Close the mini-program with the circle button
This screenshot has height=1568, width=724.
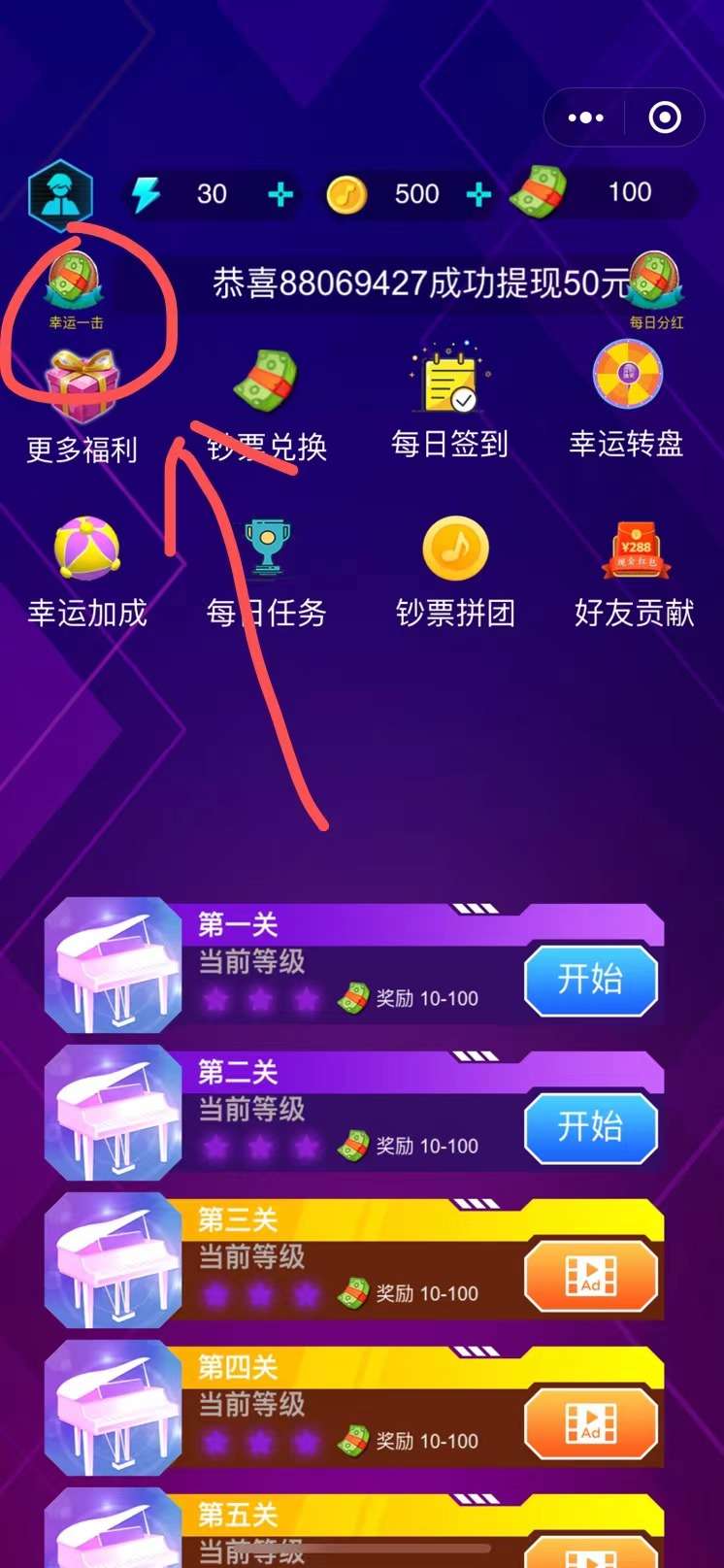[665, 117]
